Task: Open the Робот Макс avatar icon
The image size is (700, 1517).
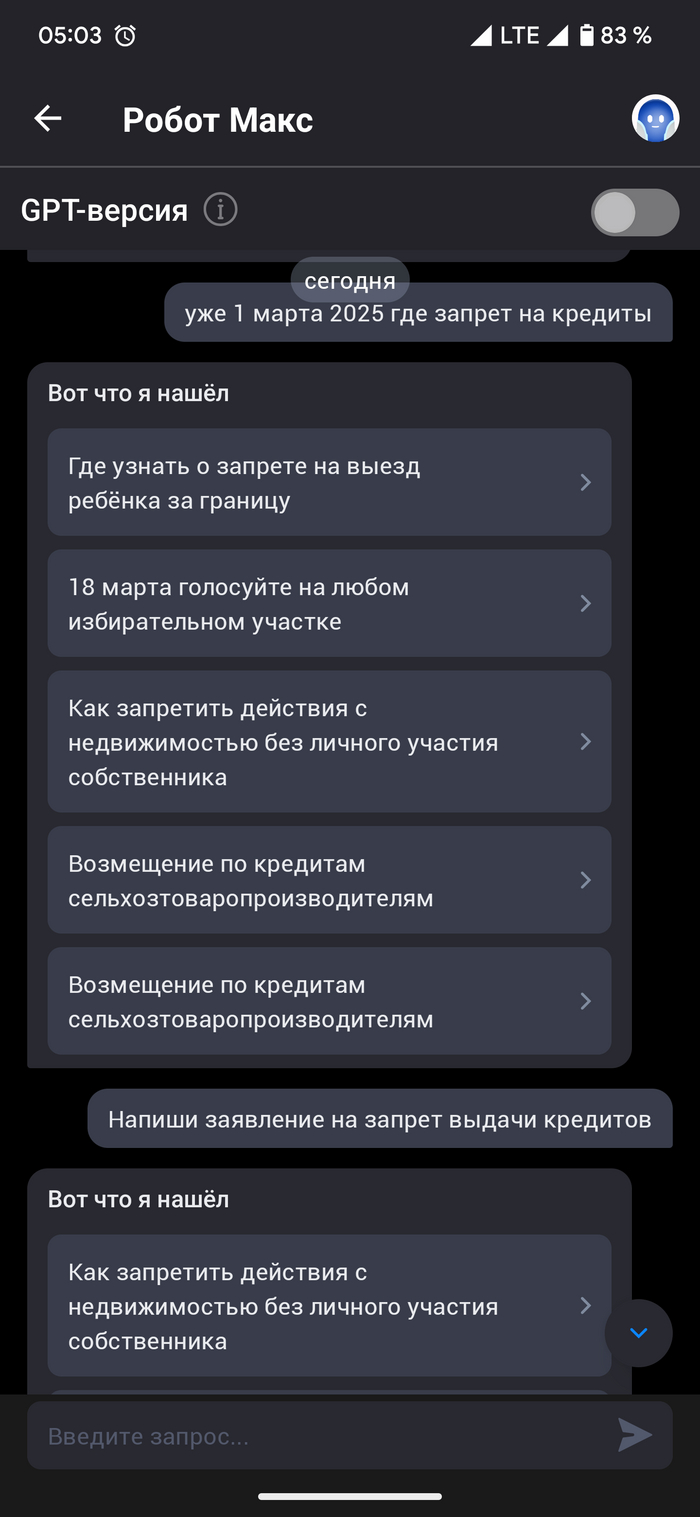Action: pyautogui.click(x=655, y=119)
